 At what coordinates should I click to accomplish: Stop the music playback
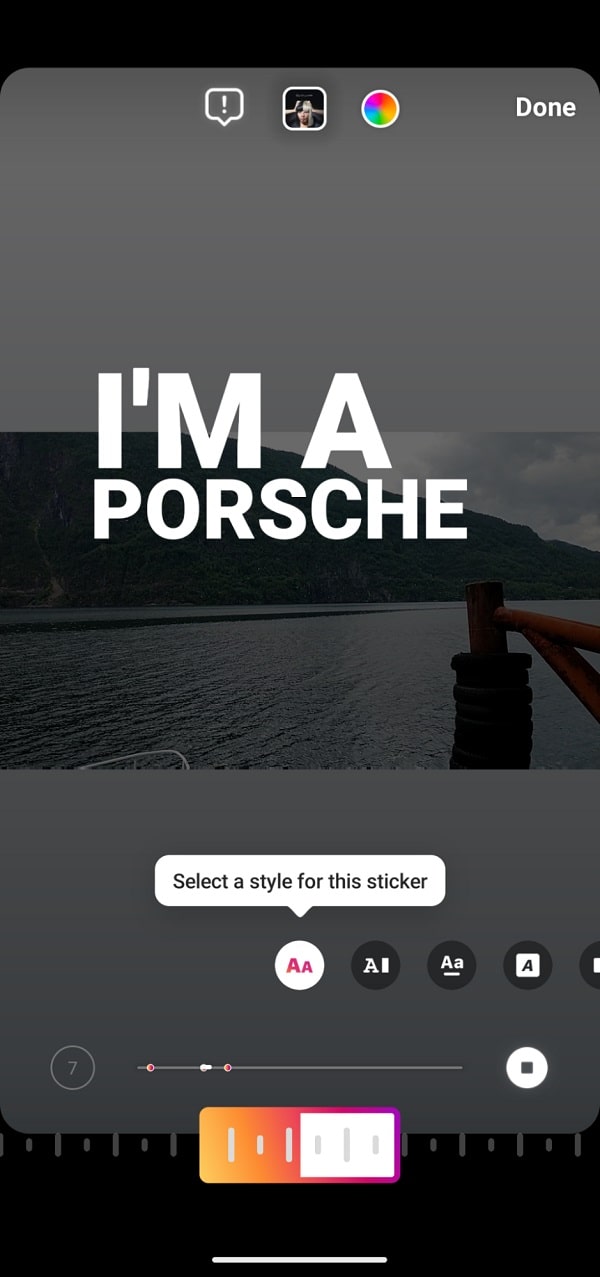(x=527, y=1068)
